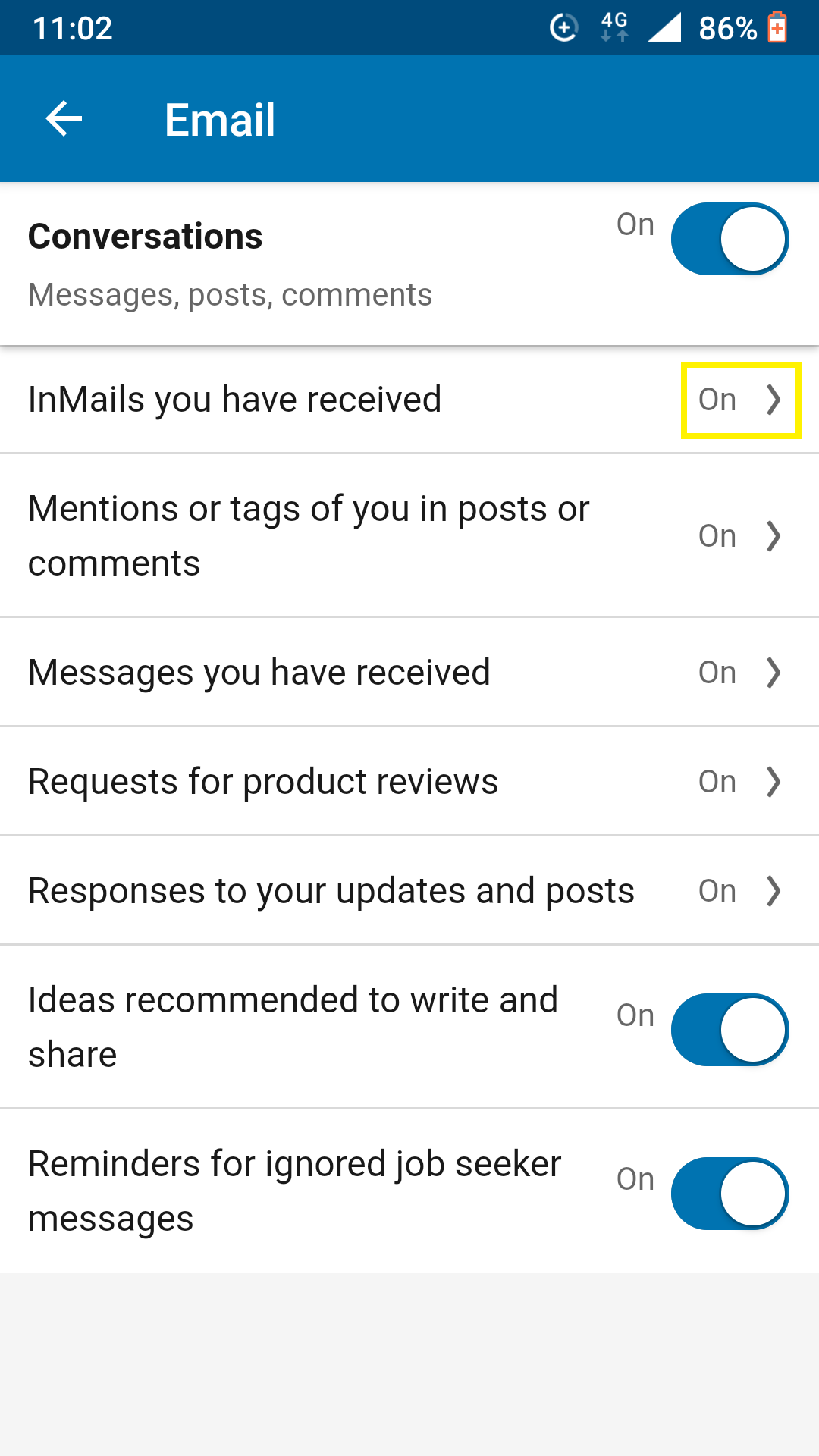Screen dimensions: 819x1456
Task: Toggle Reminders for ignored job seeker messages
Action: click(730, 1194)
